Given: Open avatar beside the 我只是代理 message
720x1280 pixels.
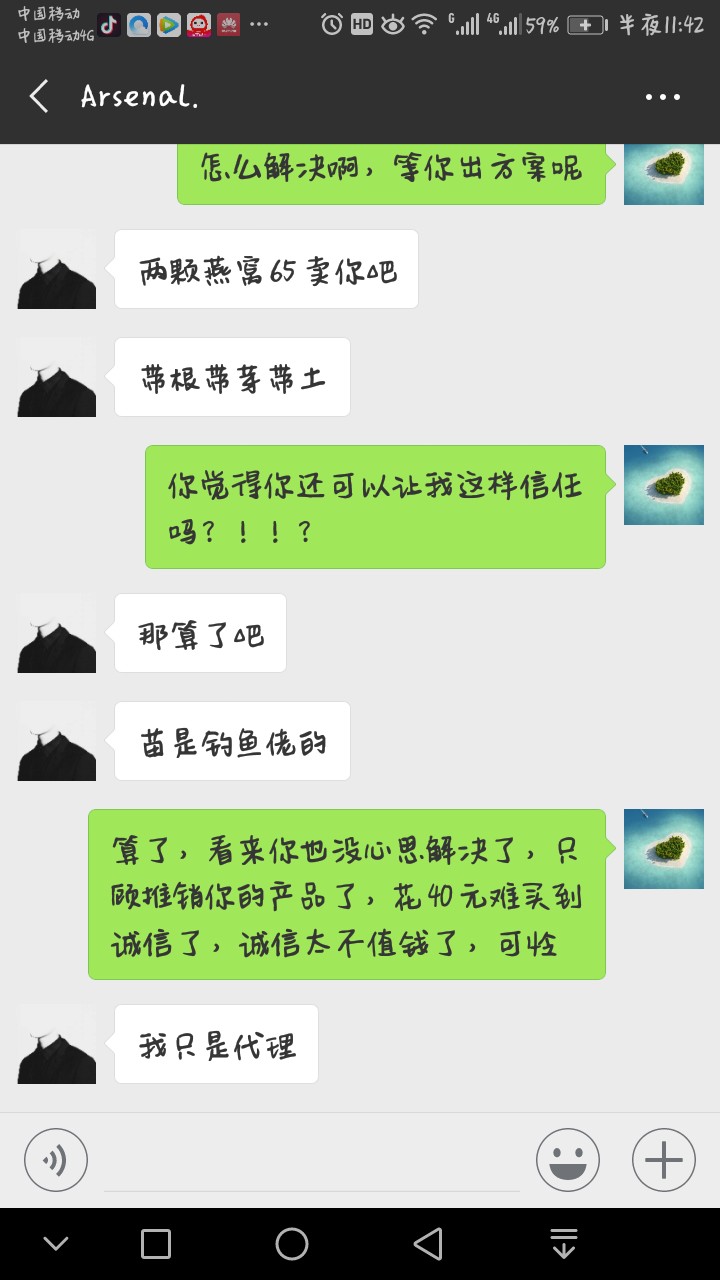Looking at the screenshot, I should point(57,1045).
